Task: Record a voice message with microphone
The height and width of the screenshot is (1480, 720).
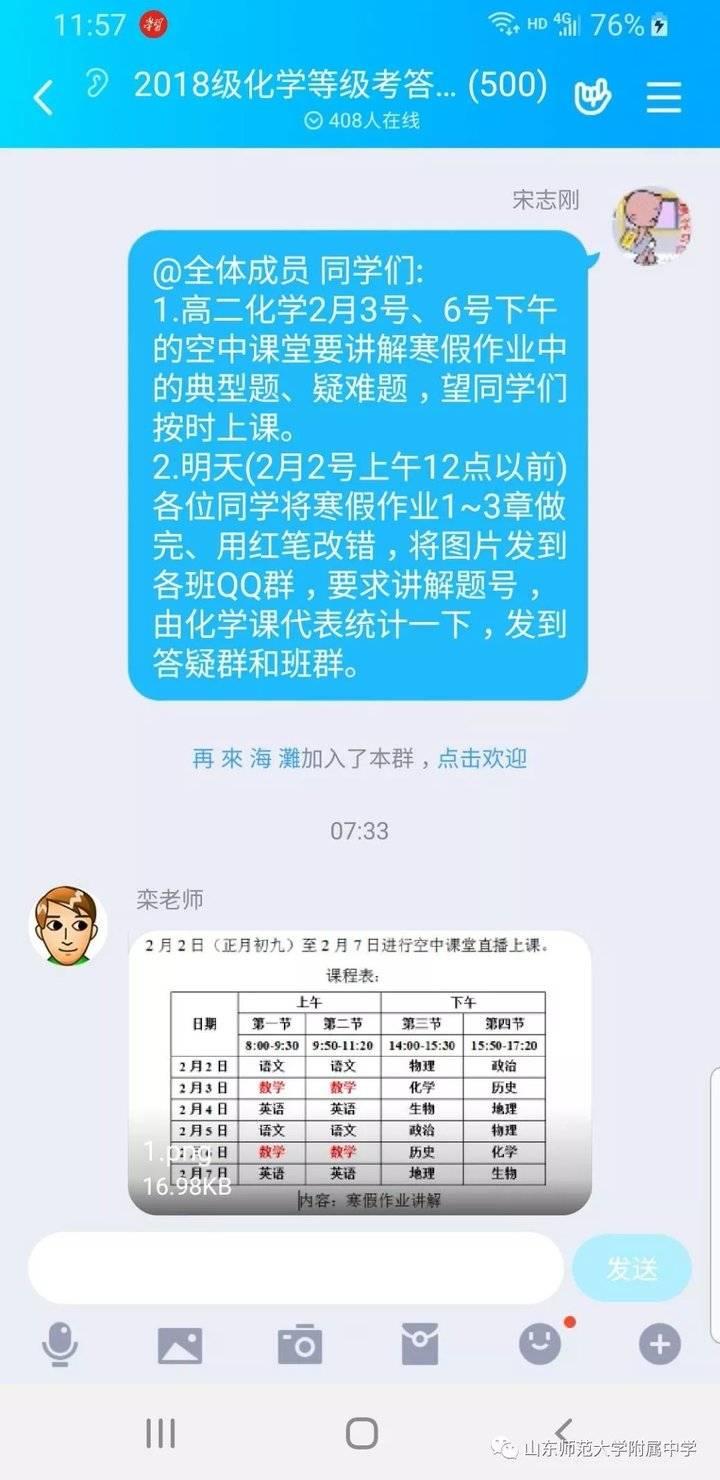Action: pyautogui.click(x=60, y=1345)
